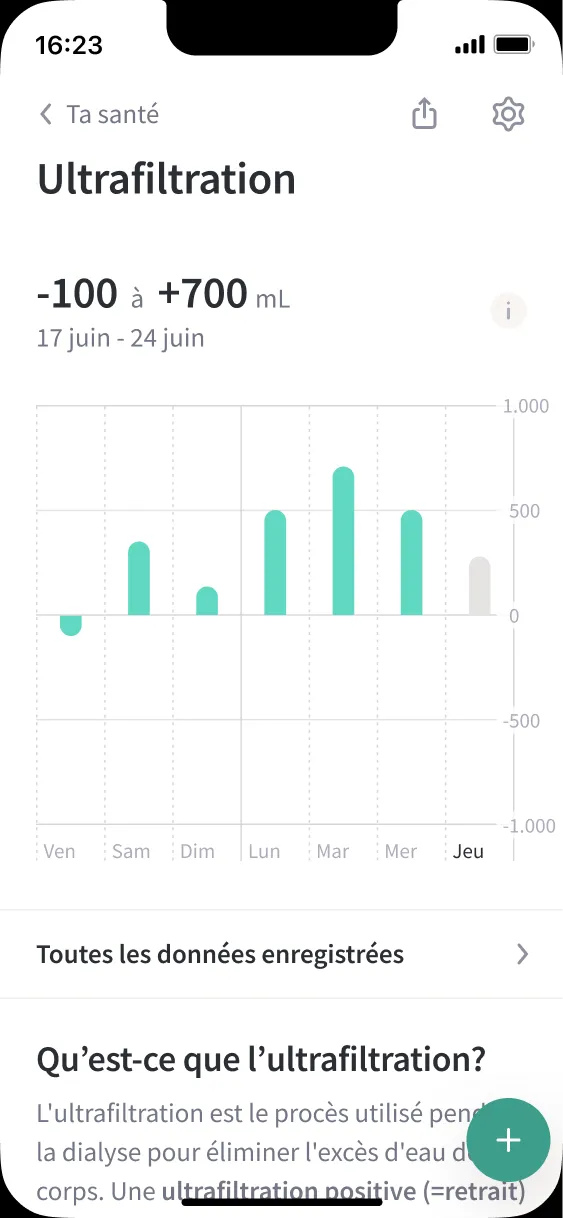
Task: Select the Jeu bar in the chart
Action: coord(480,586)
